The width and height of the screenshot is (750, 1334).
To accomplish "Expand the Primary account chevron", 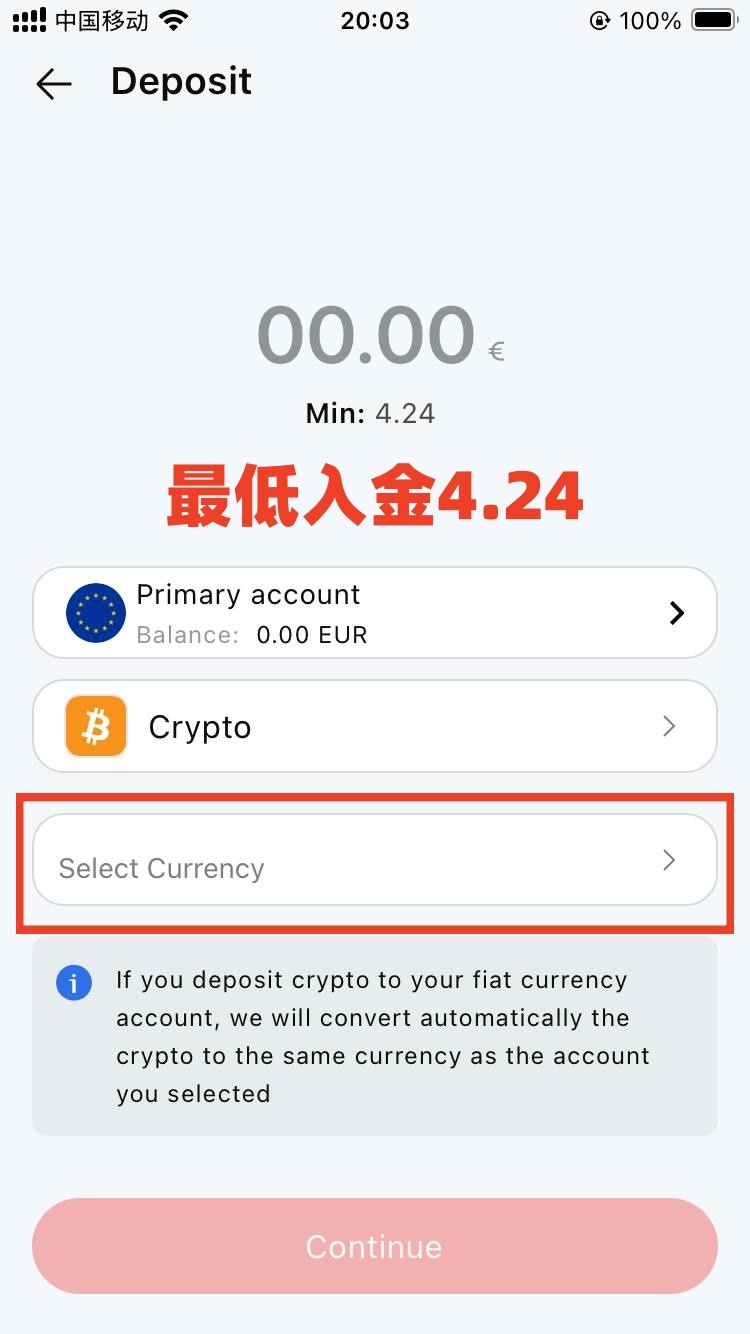I will 676,612.
